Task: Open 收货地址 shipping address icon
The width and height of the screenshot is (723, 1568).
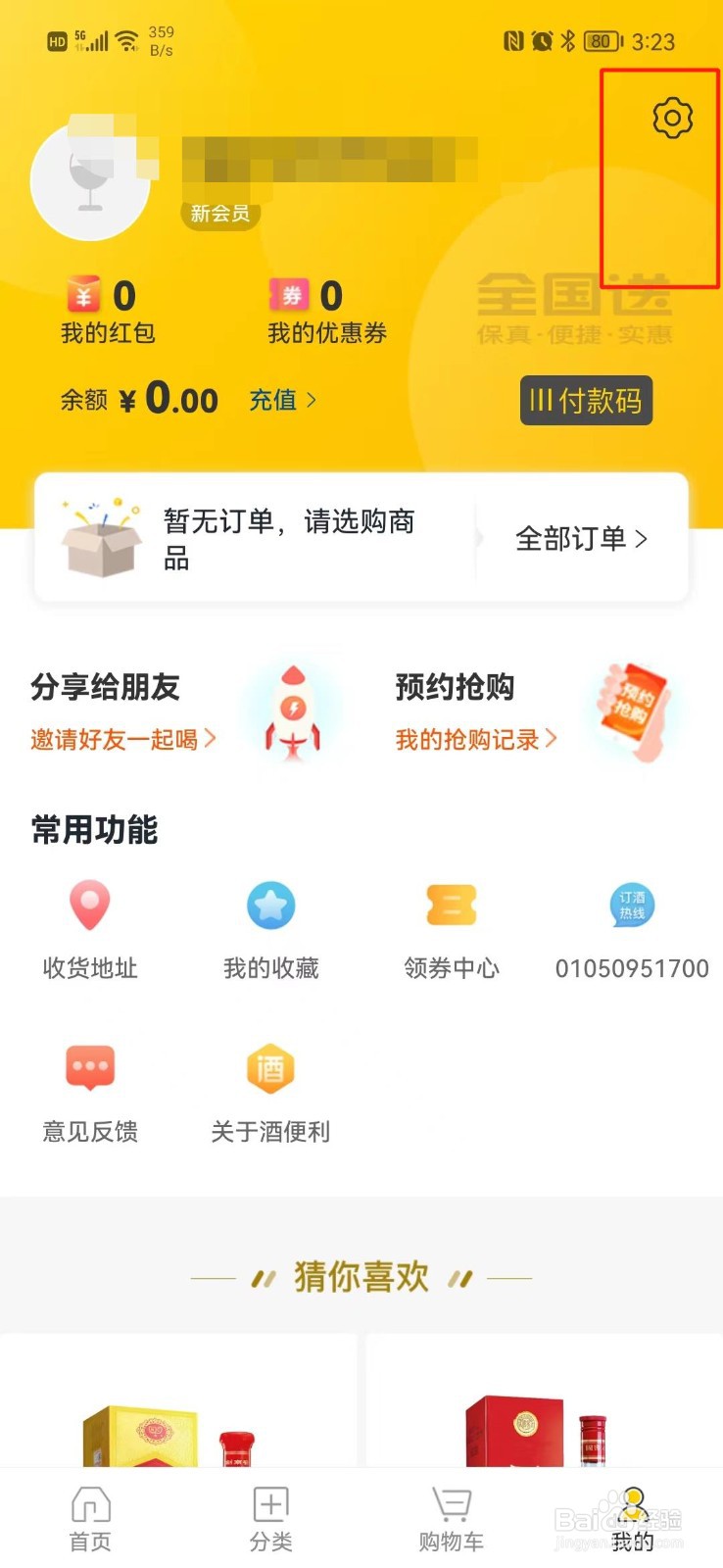Action: (x=90, y=905)
